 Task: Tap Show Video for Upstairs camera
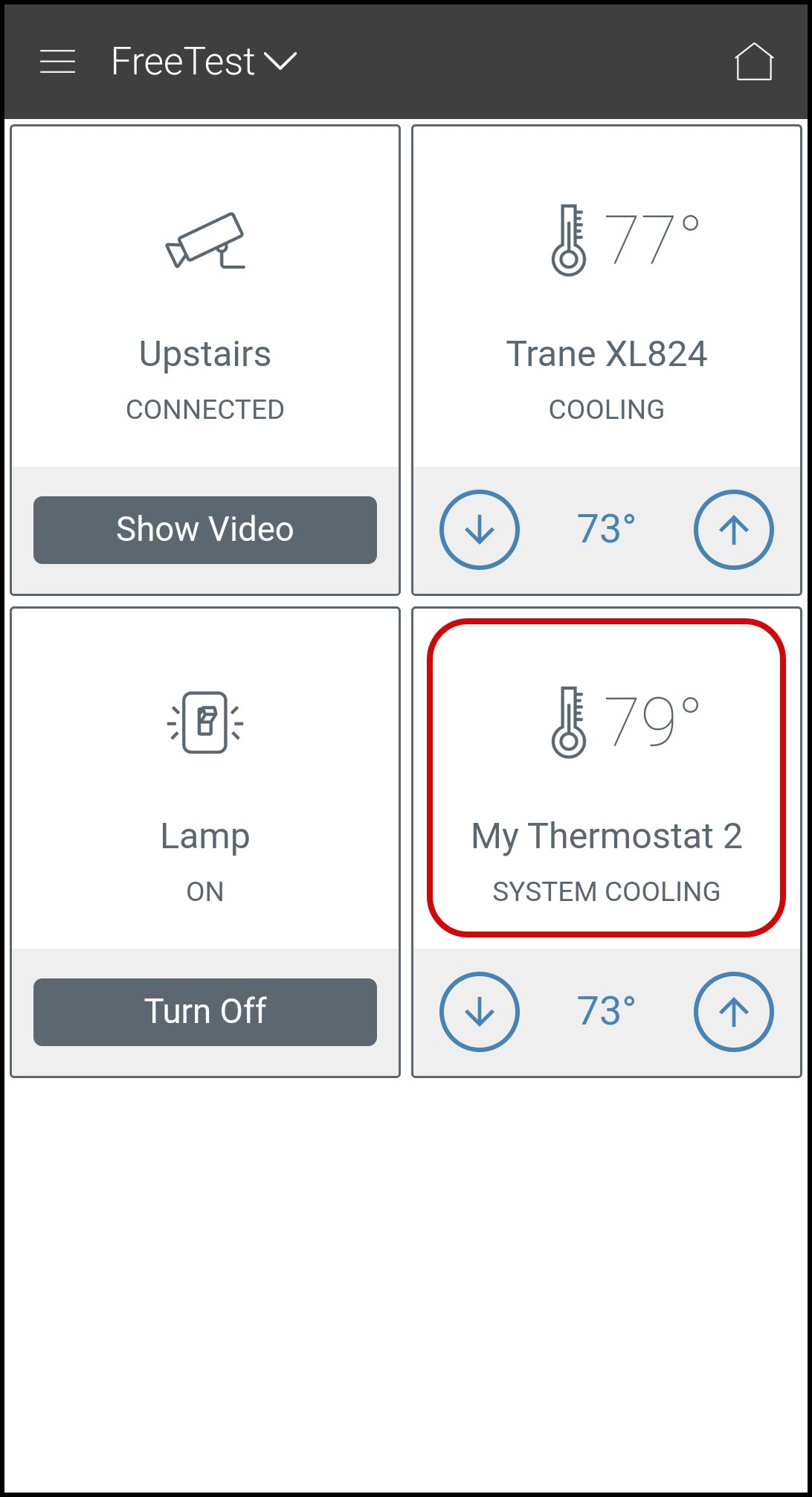205,530
